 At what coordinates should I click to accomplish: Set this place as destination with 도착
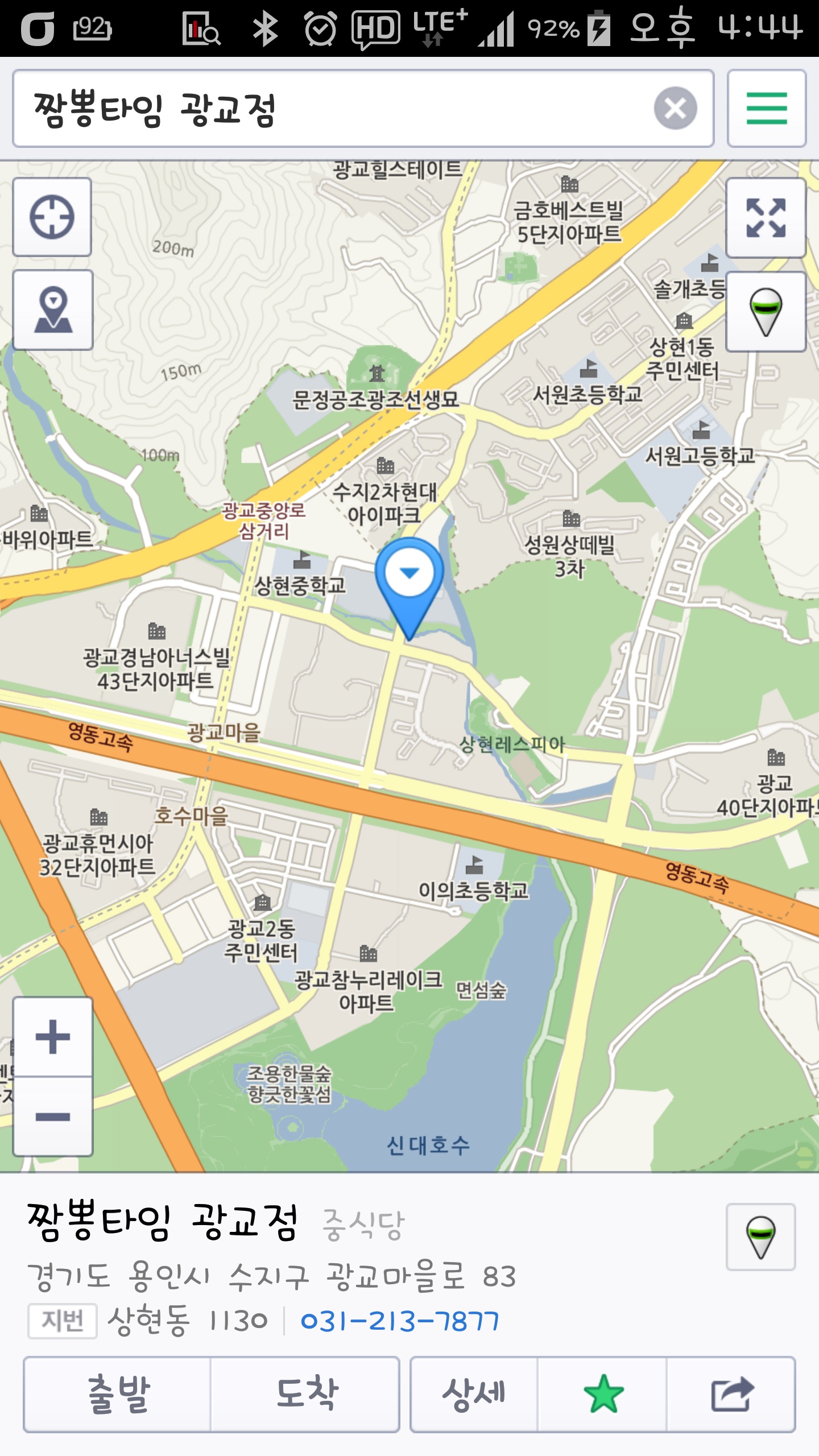pyautogui.click(x=306, y=1394)
